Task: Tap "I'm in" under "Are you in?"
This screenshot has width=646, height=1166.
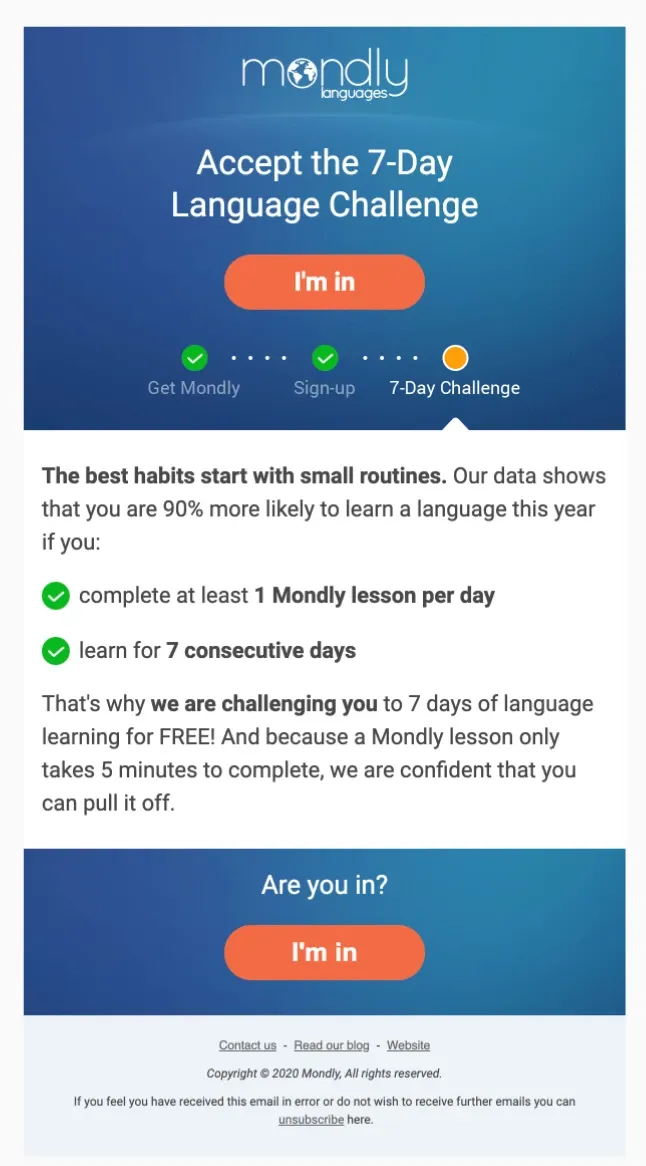Action: point(324,952)
